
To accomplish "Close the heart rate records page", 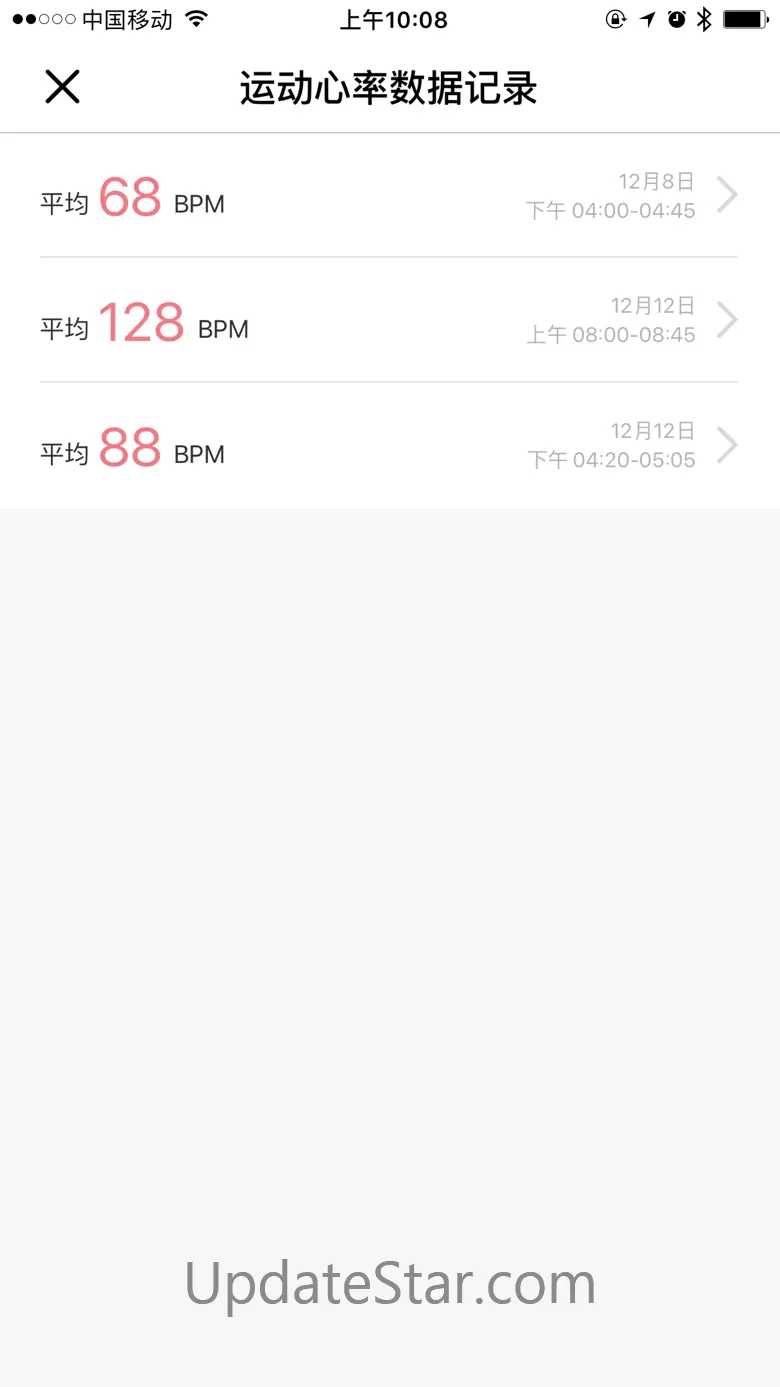I will tap(62, 88).
